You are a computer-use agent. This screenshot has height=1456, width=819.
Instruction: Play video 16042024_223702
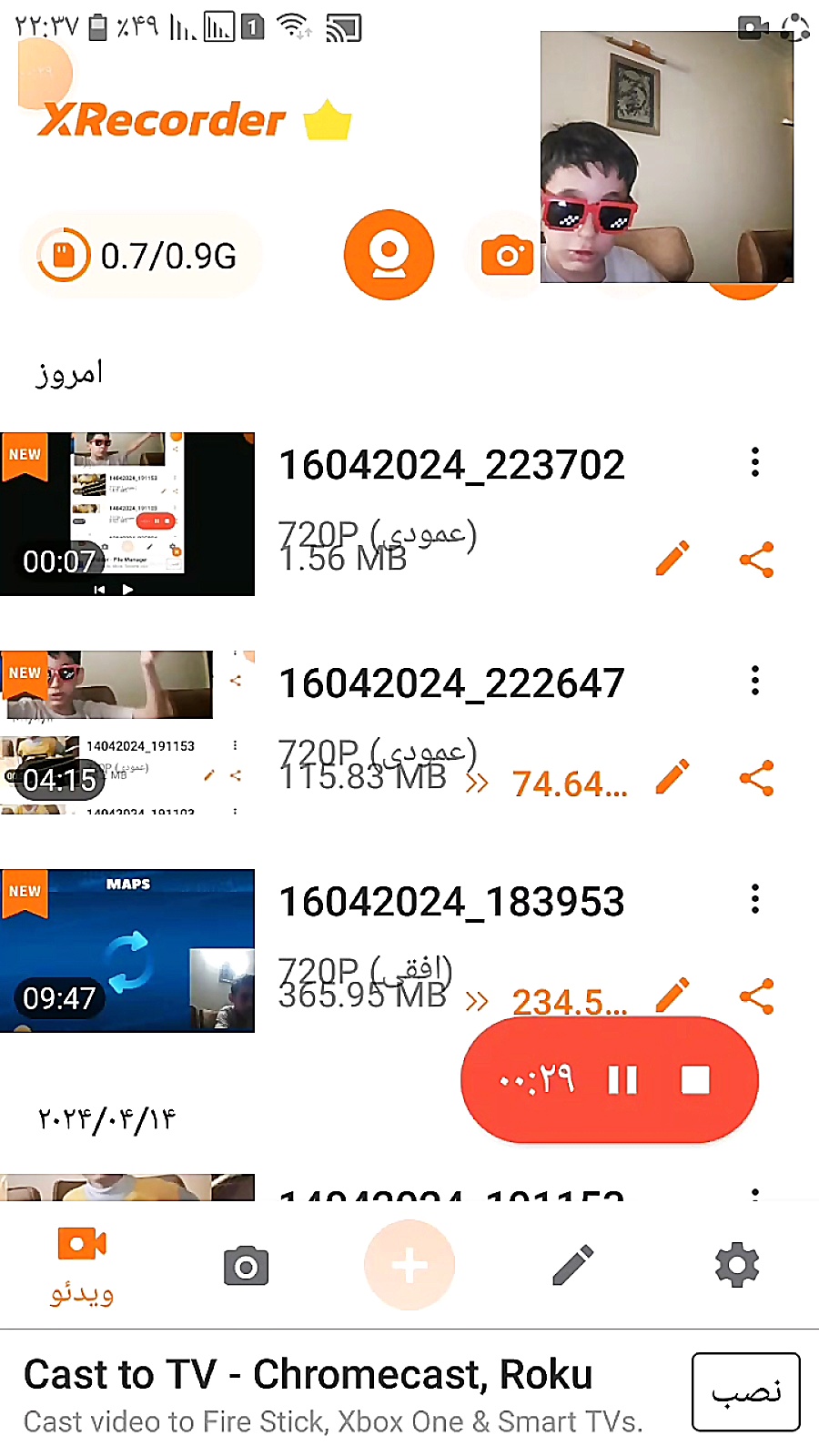(x=127, y=514)
